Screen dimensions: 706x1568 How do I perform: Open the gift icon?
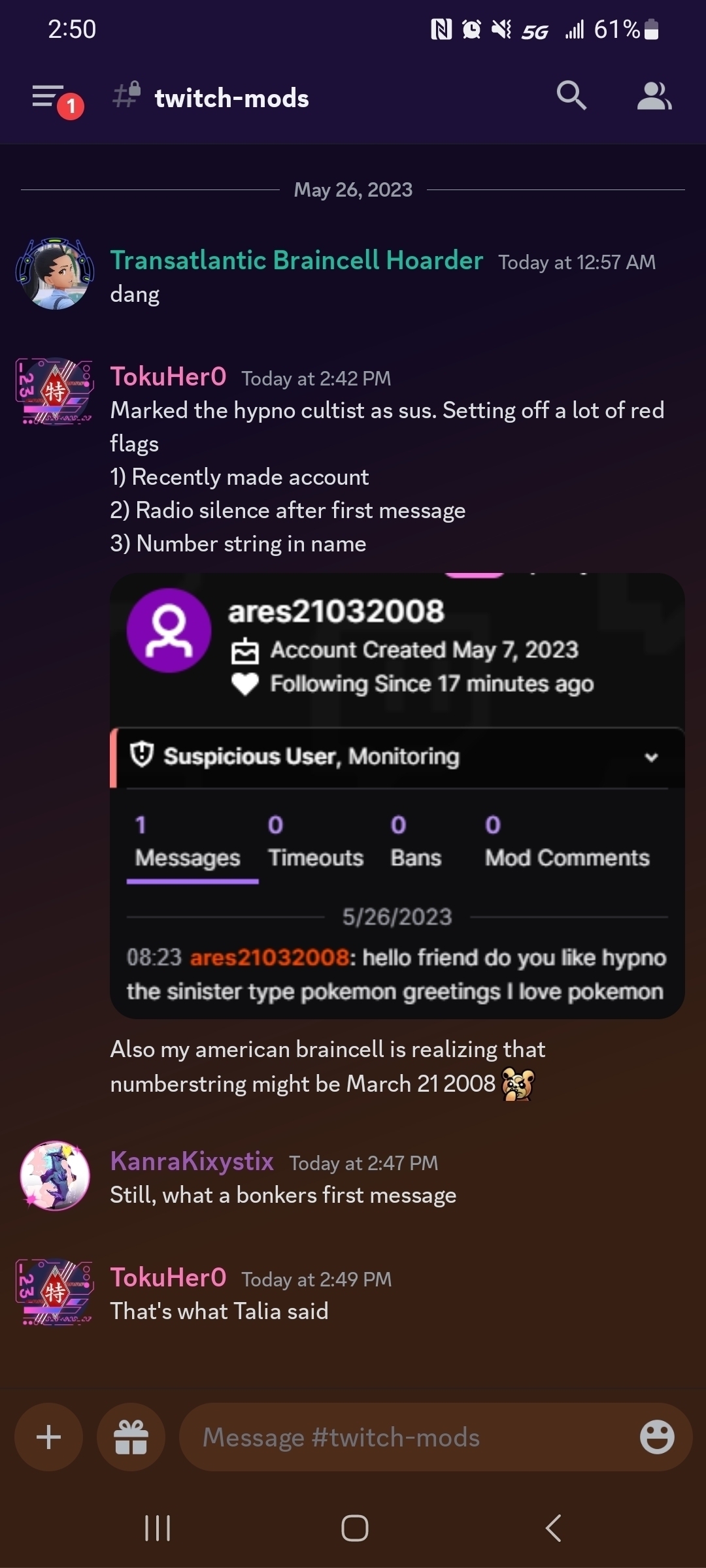pyautogui.click(x=131, y=1437)
